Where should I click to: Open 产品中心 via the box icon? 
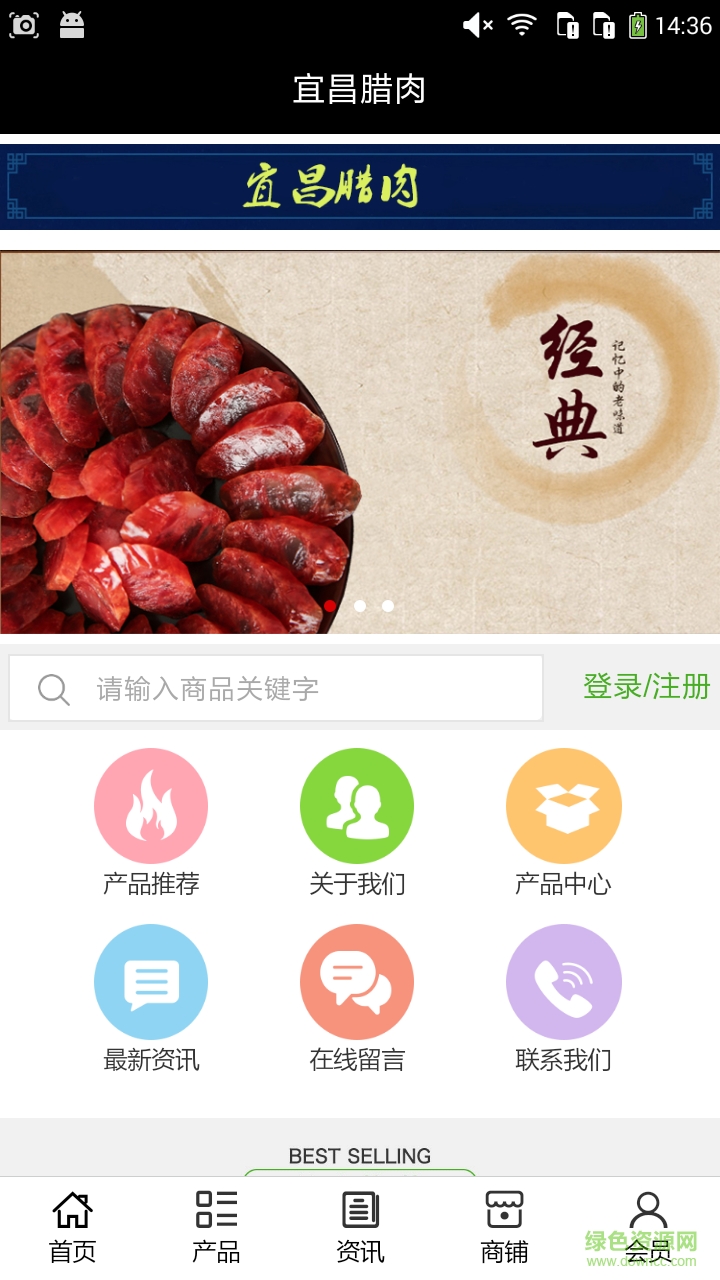[563, 804]
